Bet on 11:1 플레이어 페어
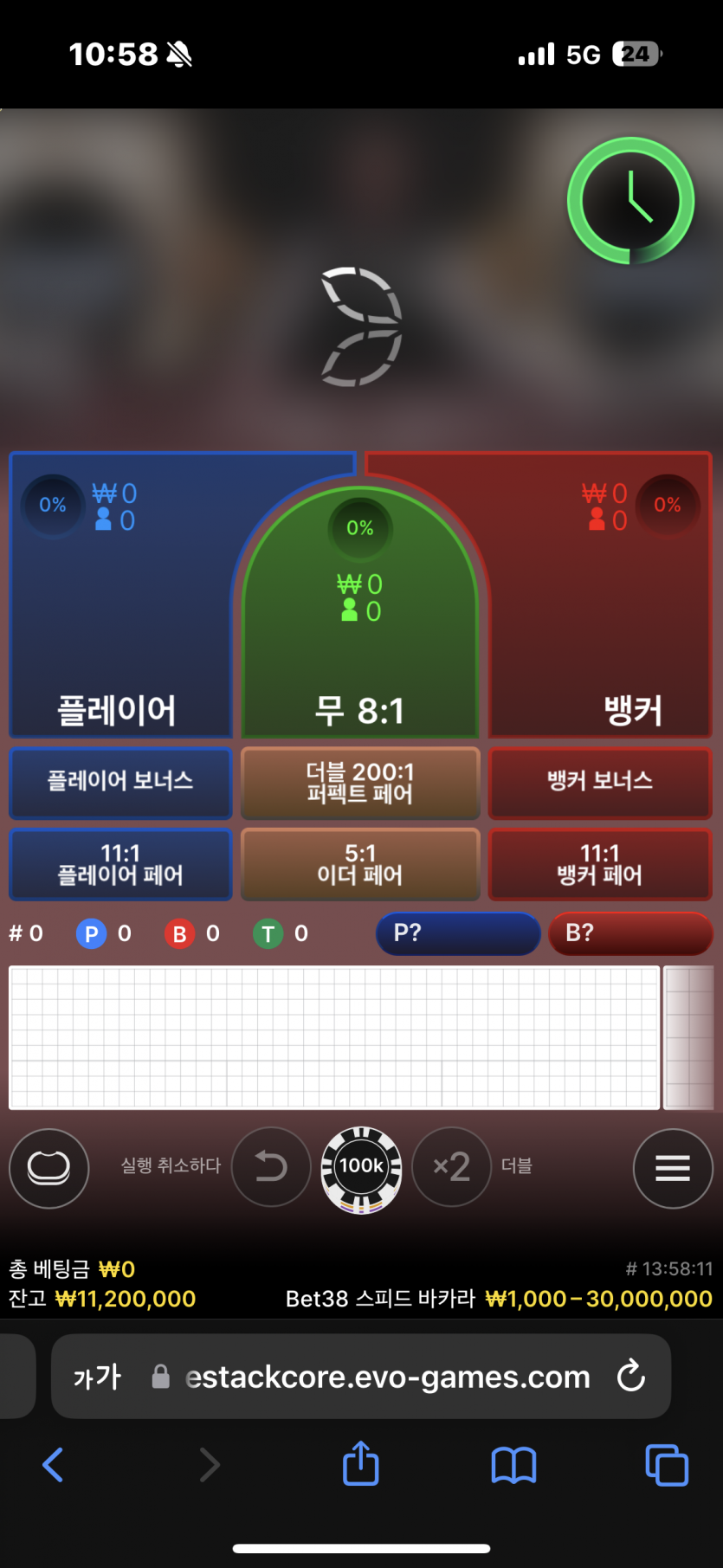Image resolution: width=723 pixels, height=1568 pixels. coord(120,864)
